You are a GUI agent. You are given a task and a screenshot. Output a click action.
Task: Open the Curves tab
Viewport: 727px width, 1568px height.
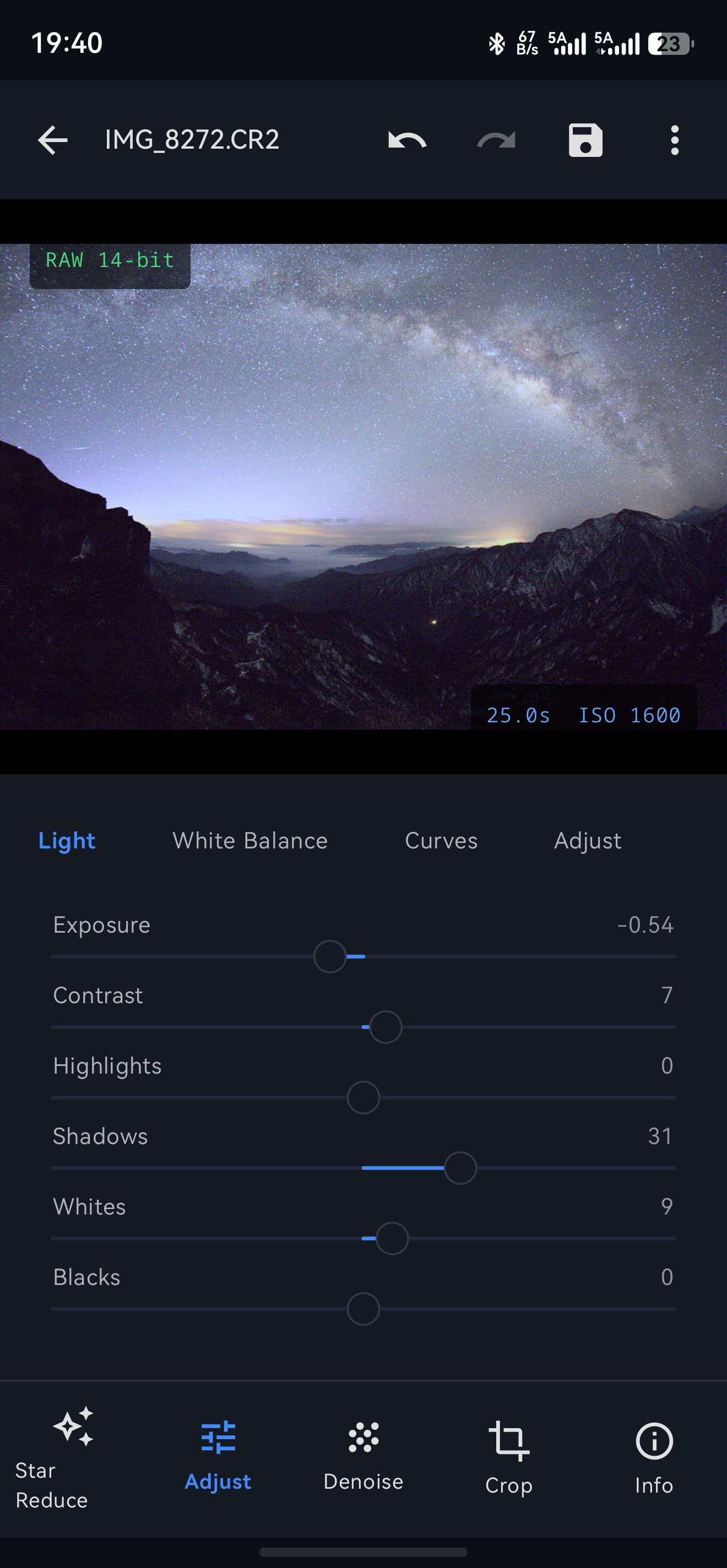(x=442, y=841)
